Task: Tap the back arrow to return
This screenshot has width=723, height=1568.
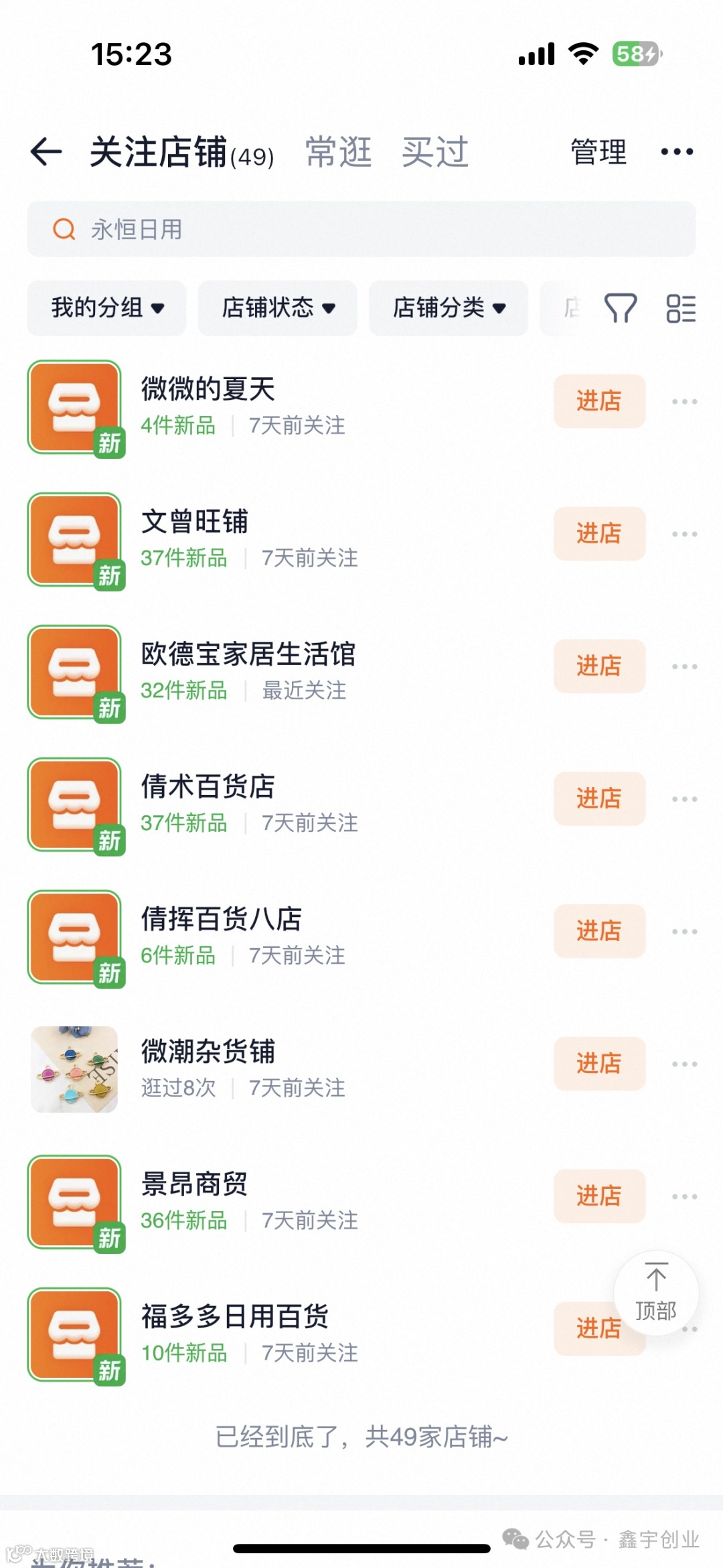Action: pyautogui.click(x=45, y=151)
